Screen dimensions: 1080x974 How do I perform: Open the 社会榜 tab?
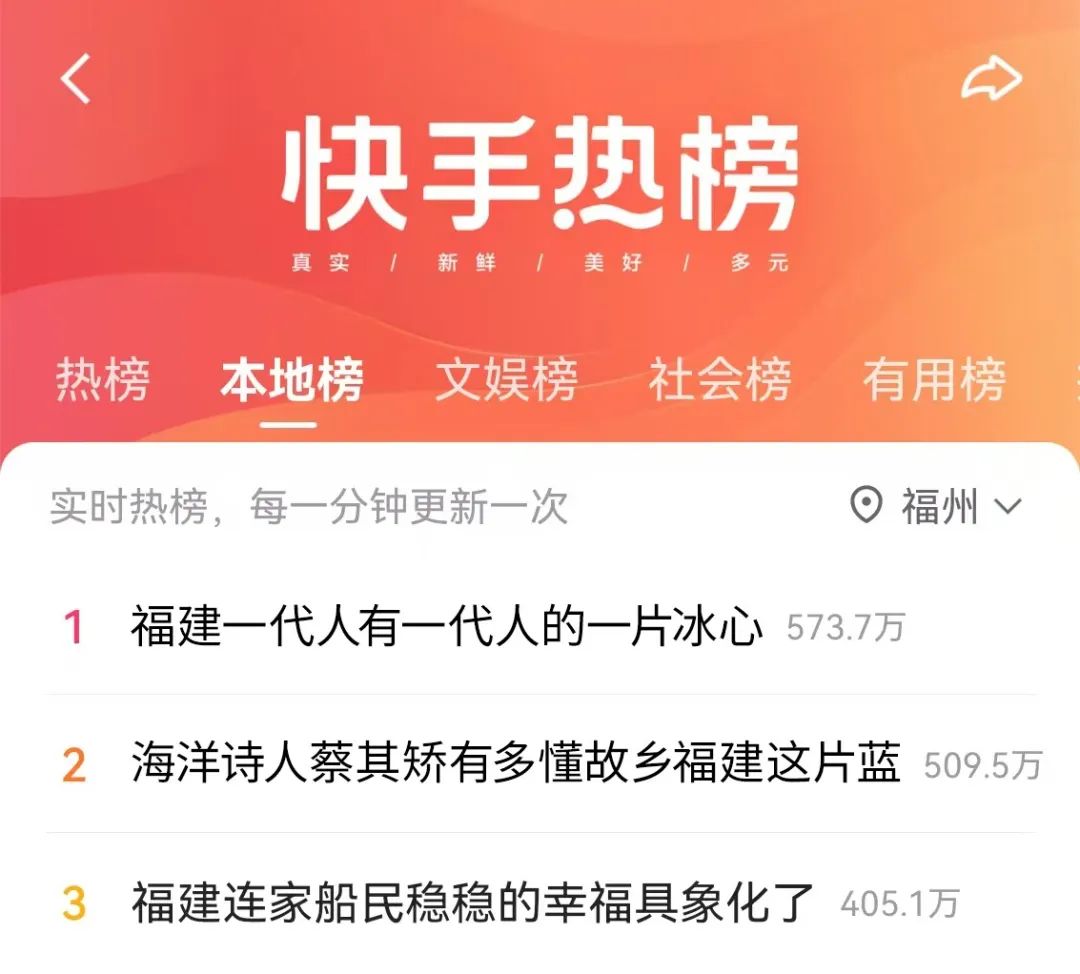point(719,380)
